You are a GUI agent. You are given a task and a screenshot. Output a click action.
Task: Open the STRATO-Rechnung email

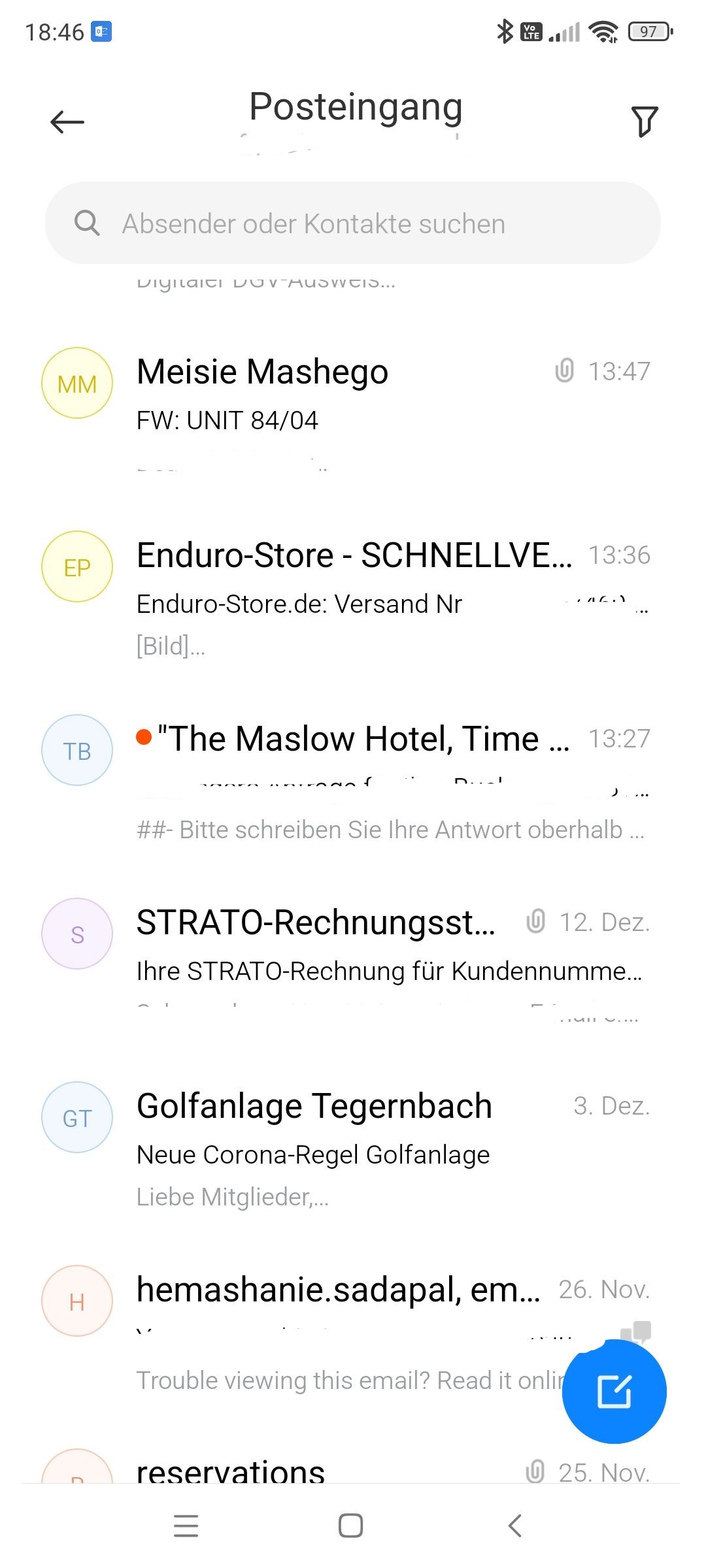(353, 960)
